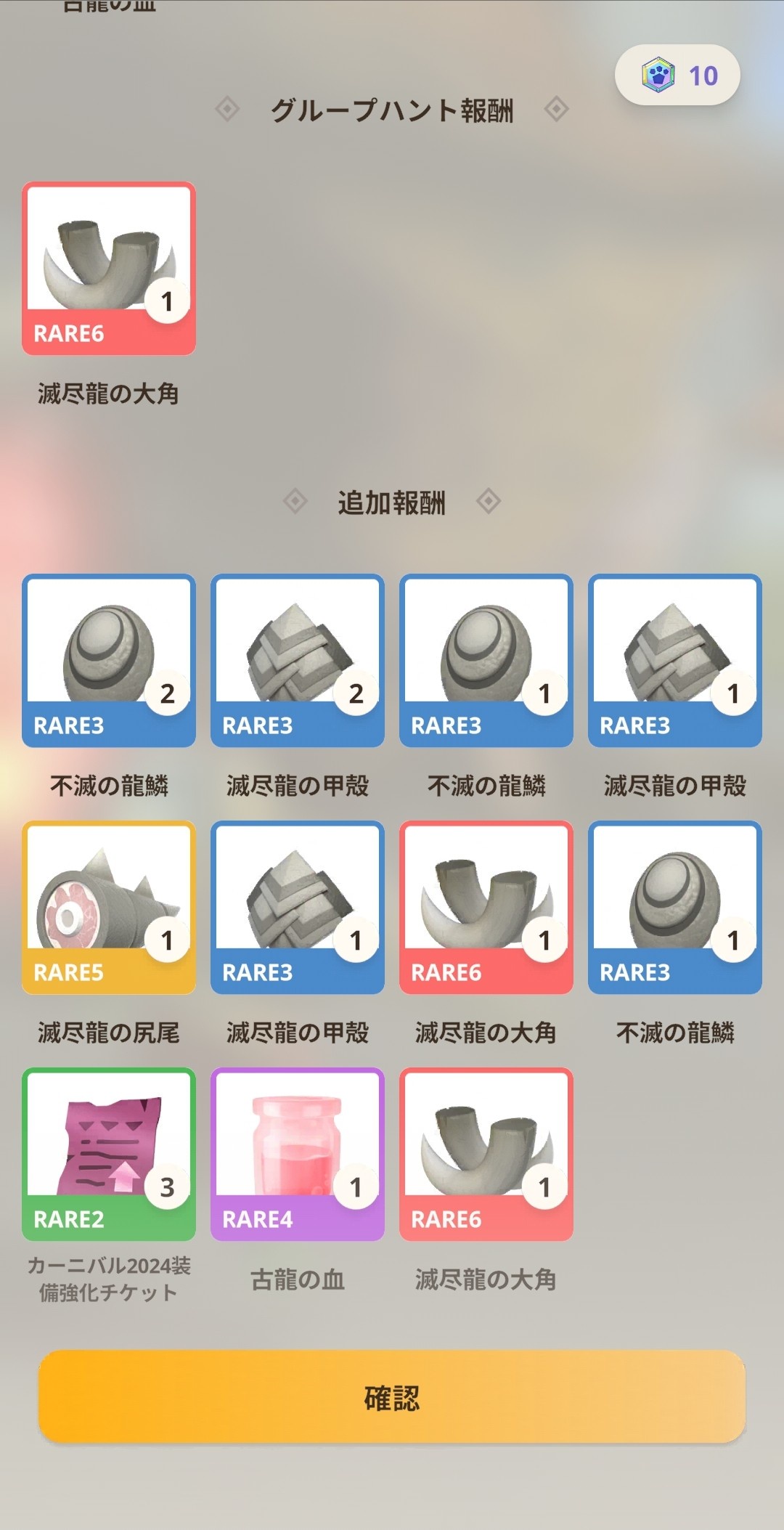Select the RARE5 滅尽龍の尻尾 item
Image resolution: width=784 pixels, height=1530 pixels.
click(109, 908)
